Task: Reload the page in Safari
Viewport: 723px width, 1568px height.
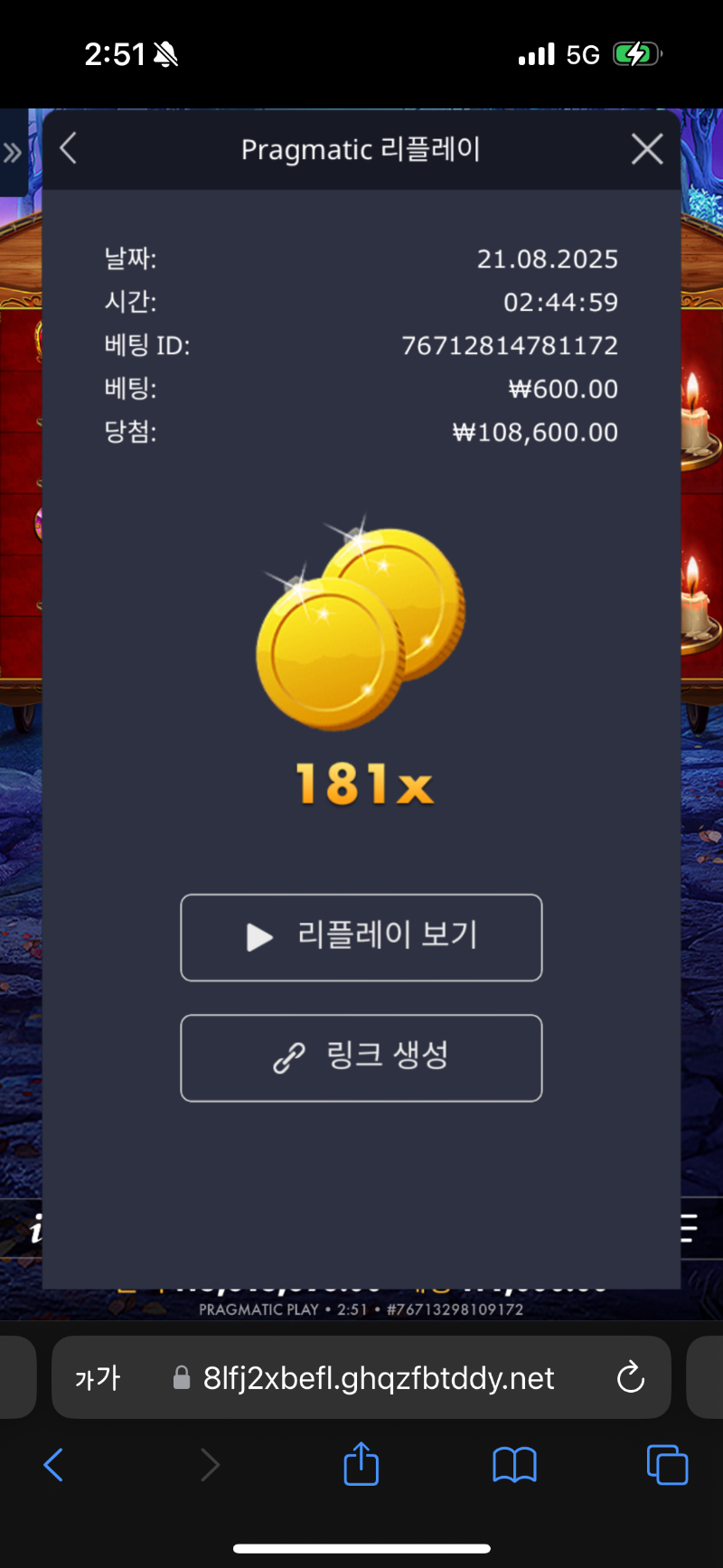Action: click(x=630, y=1378)
